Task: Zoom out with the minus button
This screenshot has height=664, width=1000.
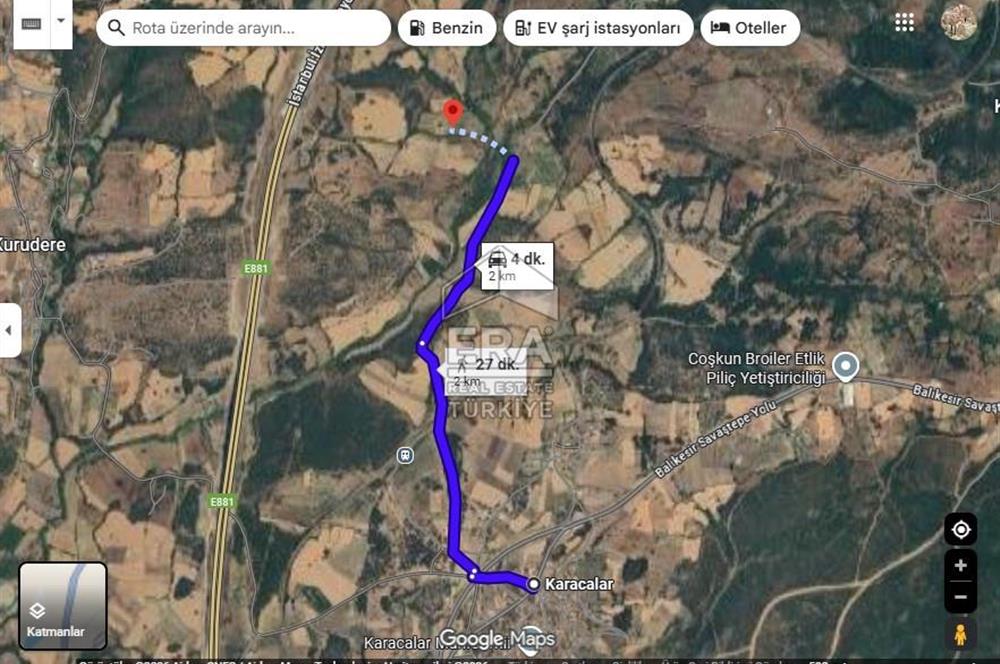Action: (961, 597)
